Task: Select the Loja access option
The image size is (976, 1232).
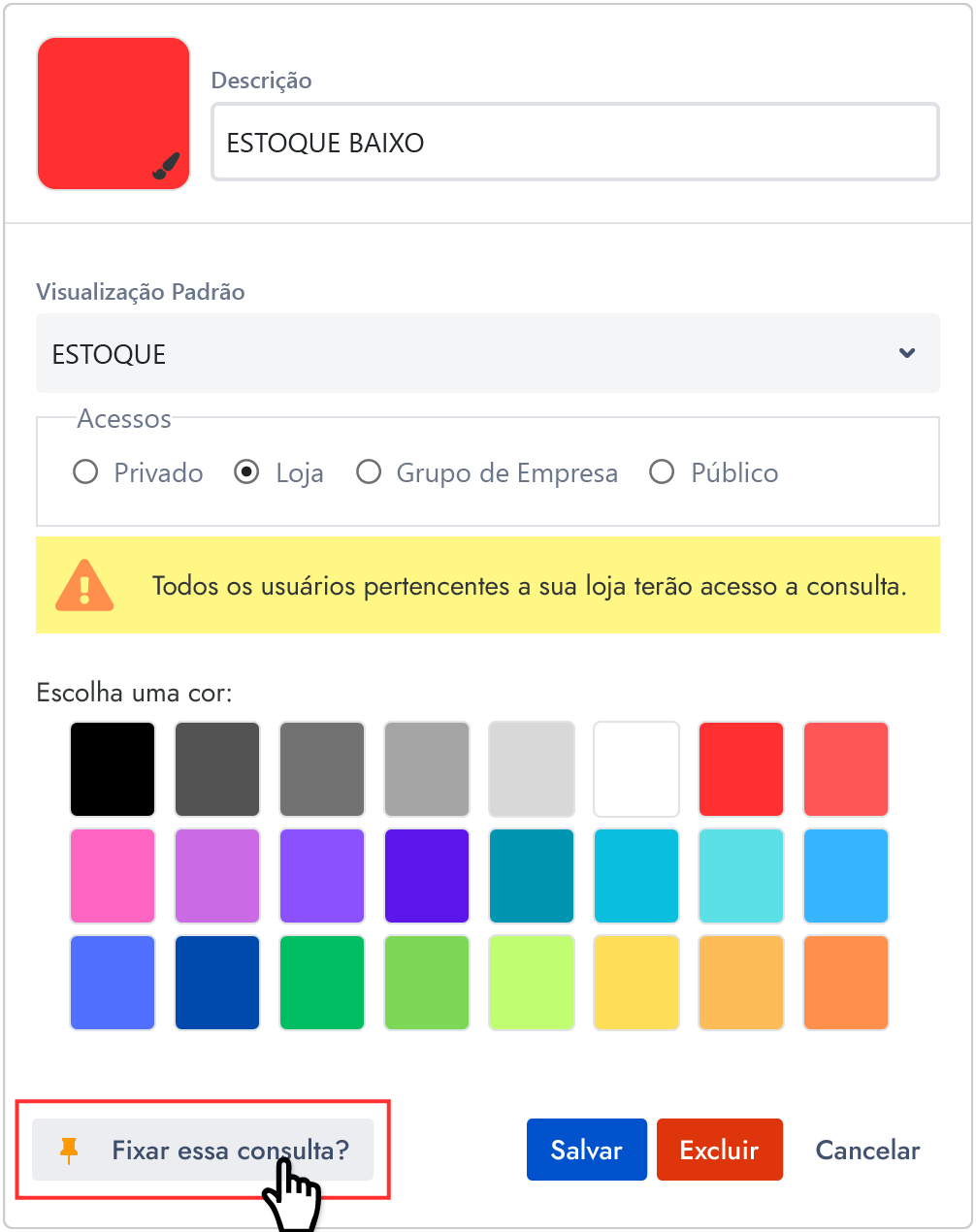Action: tap(247, 472)
